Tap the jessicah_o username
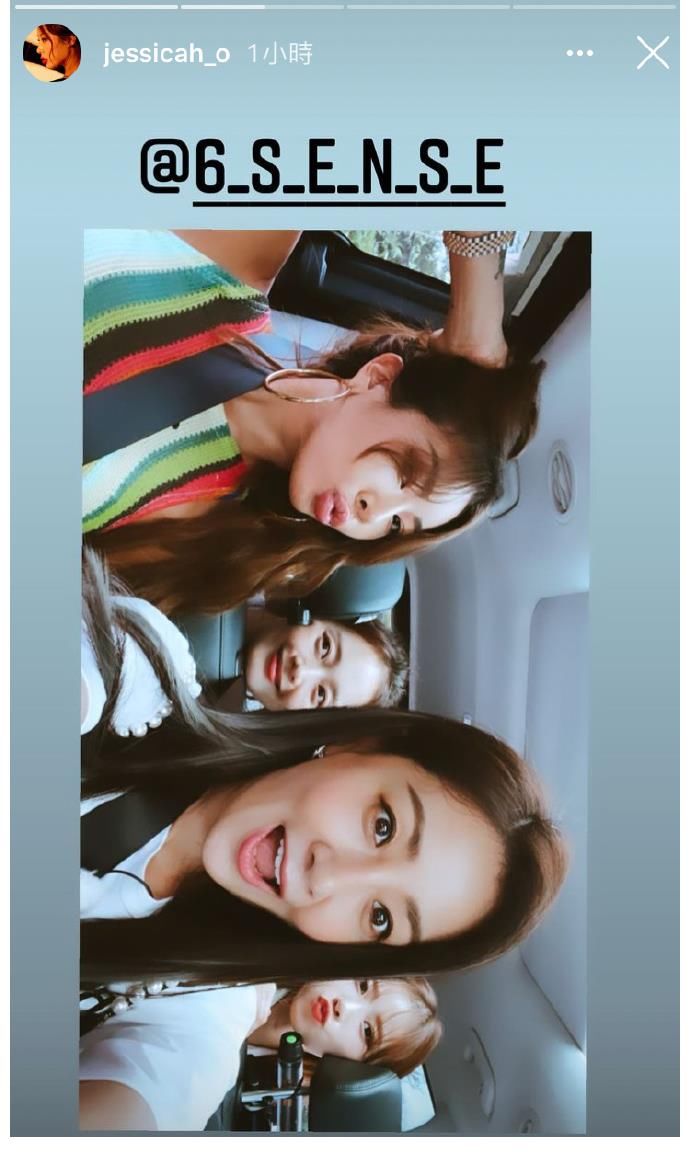The width and height of the screenshot is (690, 1157). pos(166,54)
